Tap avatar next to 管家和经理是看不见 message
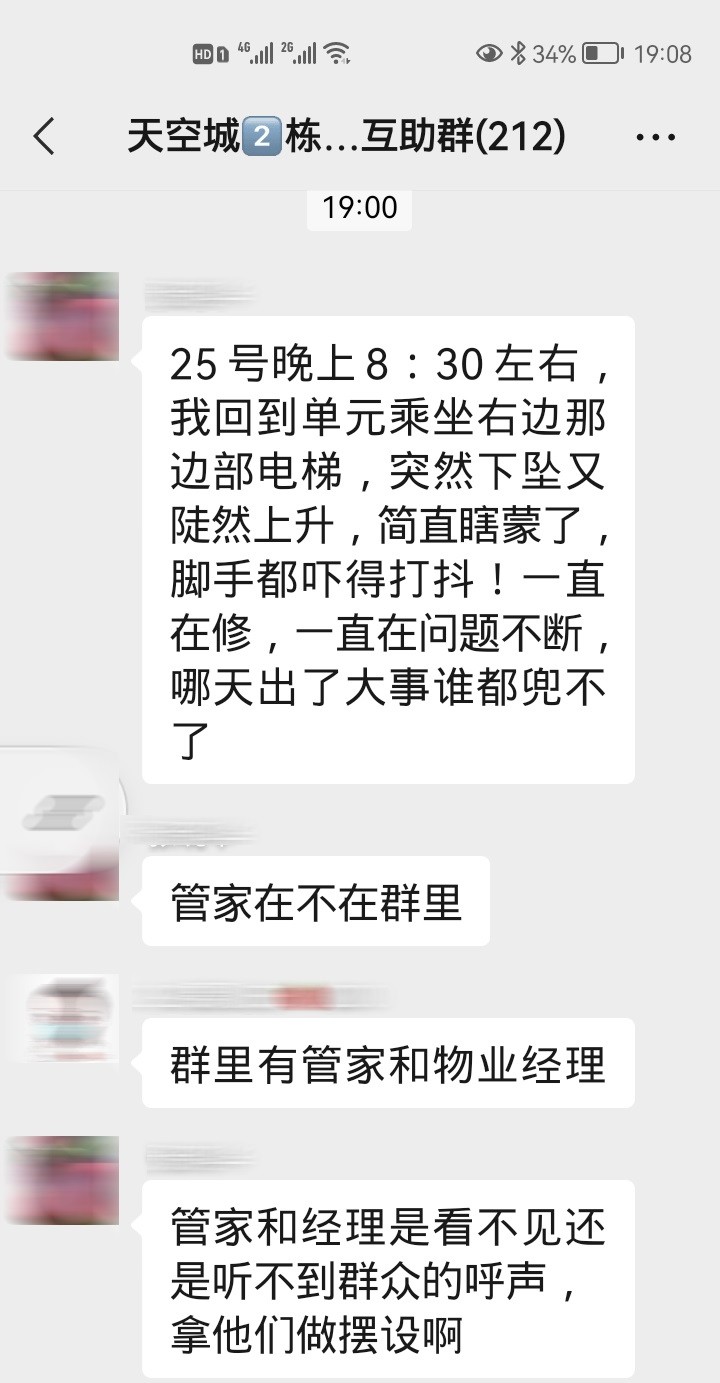Viewport: 720px width, 1383px height. [x=62, y=1180]
